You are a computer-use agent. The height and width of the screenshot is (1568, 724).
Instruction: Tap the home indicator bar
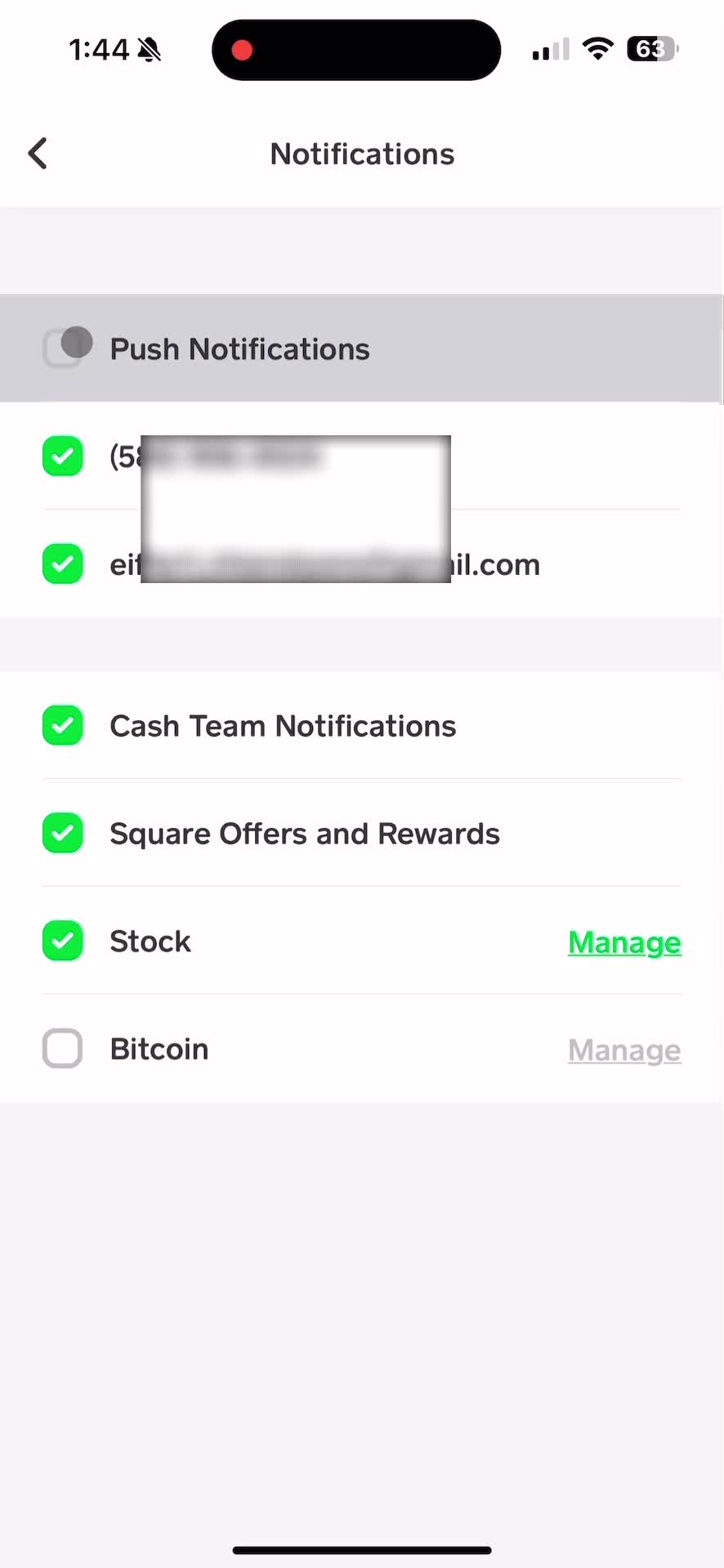coord(362,1549)
